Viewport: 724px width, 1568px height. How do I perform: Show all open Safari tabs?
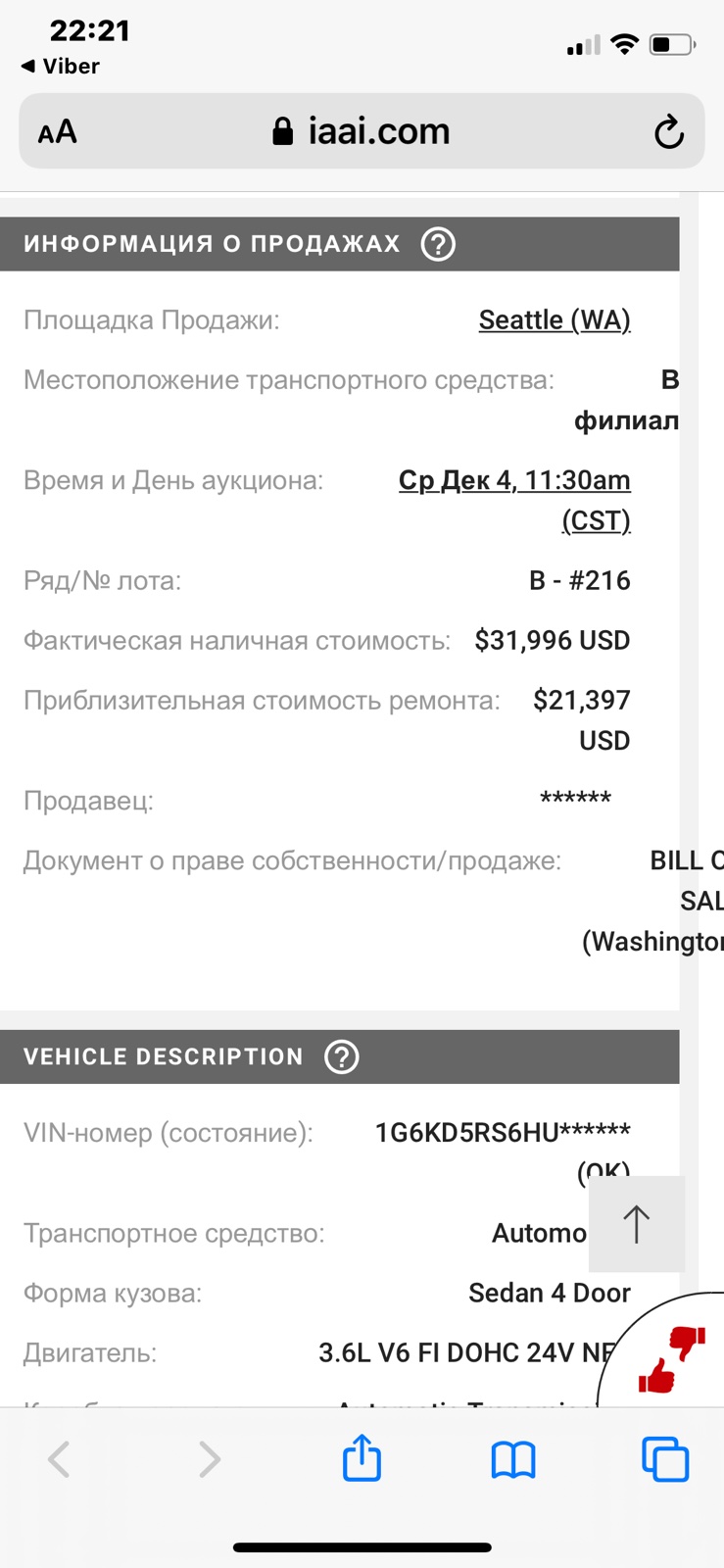click(665, 1459)
